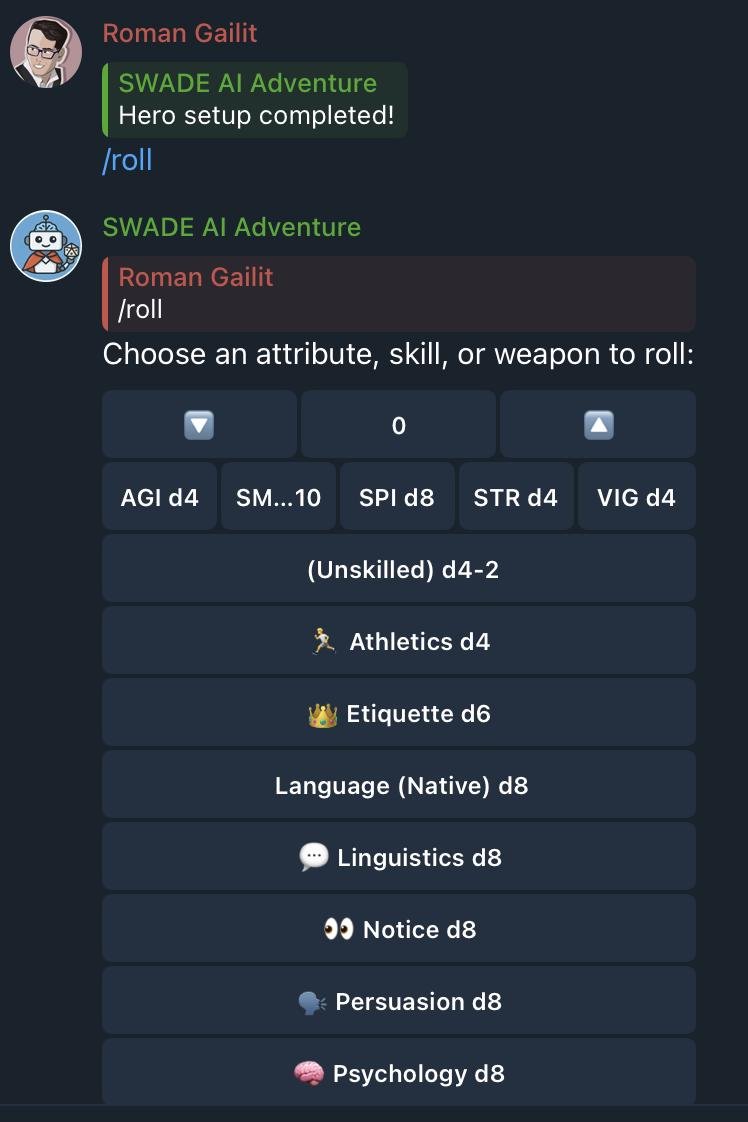Screen dimensions: 748x1122
Task: Roll Athletics d4 skill
Action: click(398, 641)
